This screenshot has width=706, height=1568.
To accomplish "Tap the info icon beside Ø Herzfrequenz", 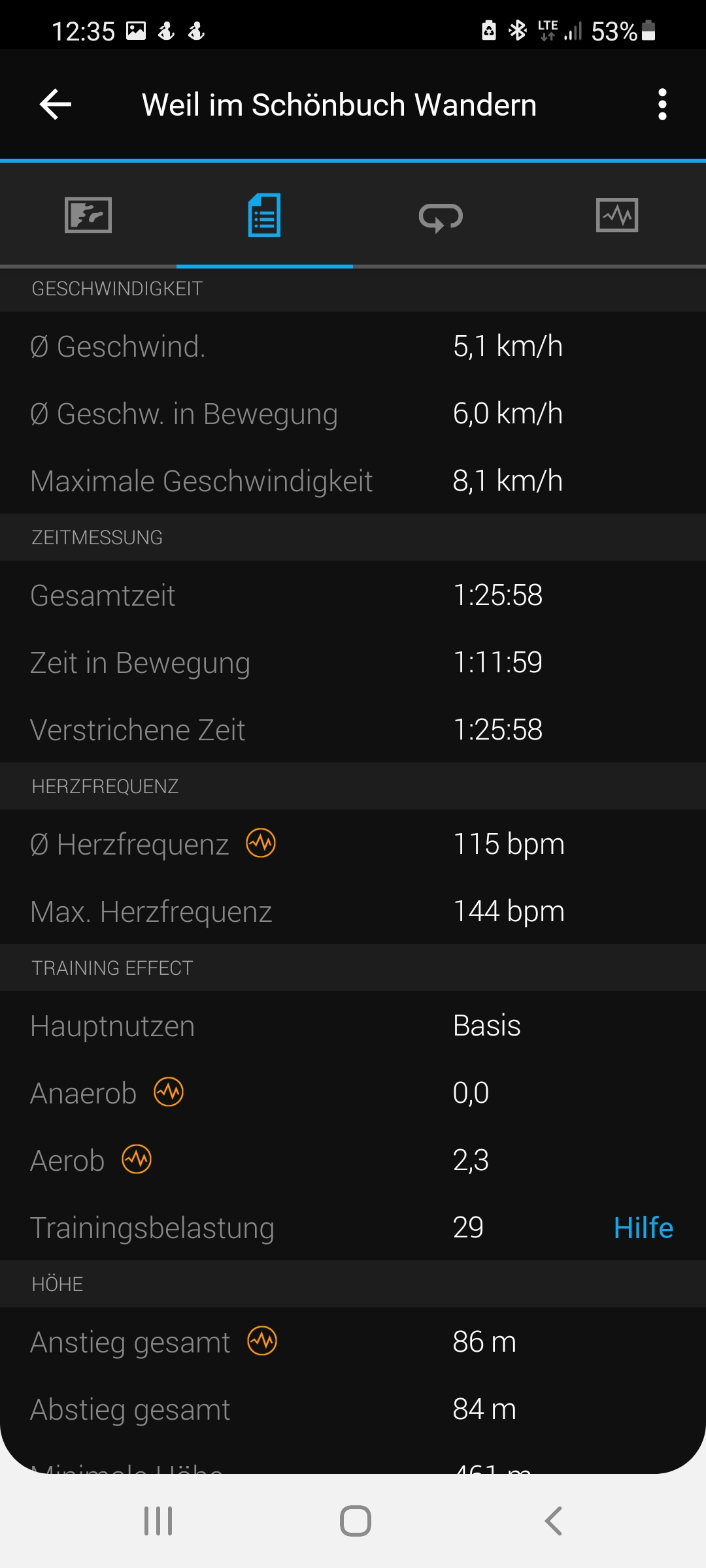I will pyautogui.click(x=261, y=843).
